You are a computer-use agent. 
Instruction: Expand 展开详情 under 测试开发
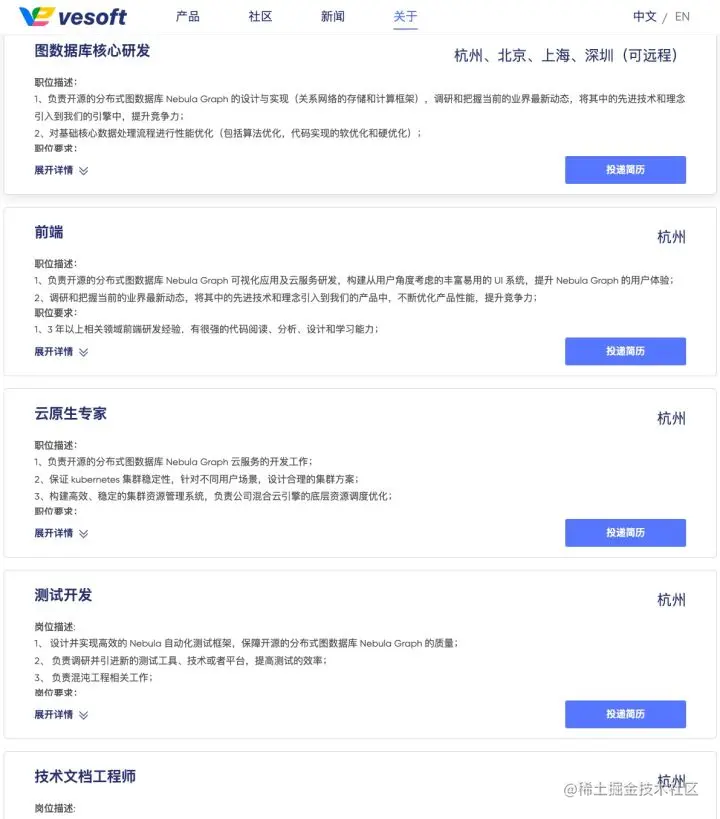pyautogui.click(x=61, y=715)
